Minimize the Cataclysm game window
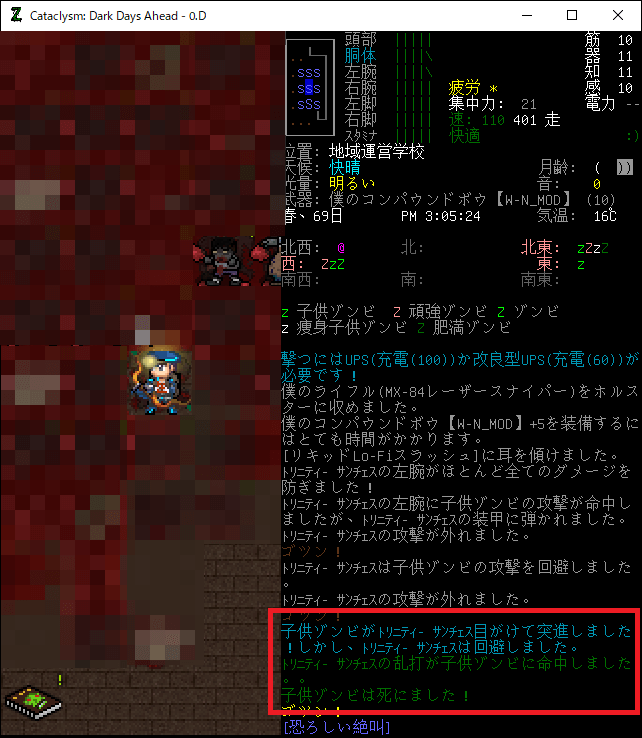642x738 pixels. point(526,15)
